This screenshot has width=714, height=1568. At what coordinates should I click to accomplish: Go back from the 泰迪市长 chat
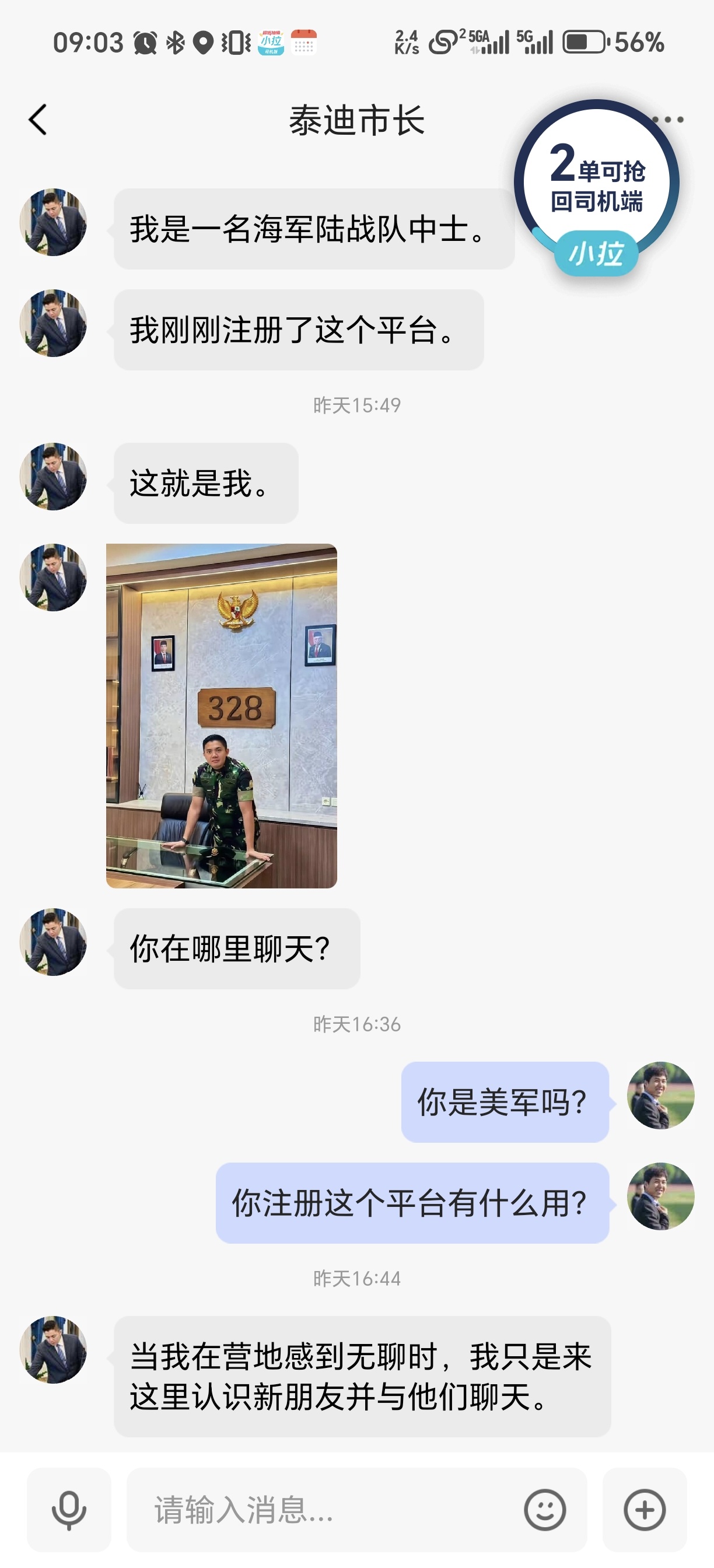point(38,120)
